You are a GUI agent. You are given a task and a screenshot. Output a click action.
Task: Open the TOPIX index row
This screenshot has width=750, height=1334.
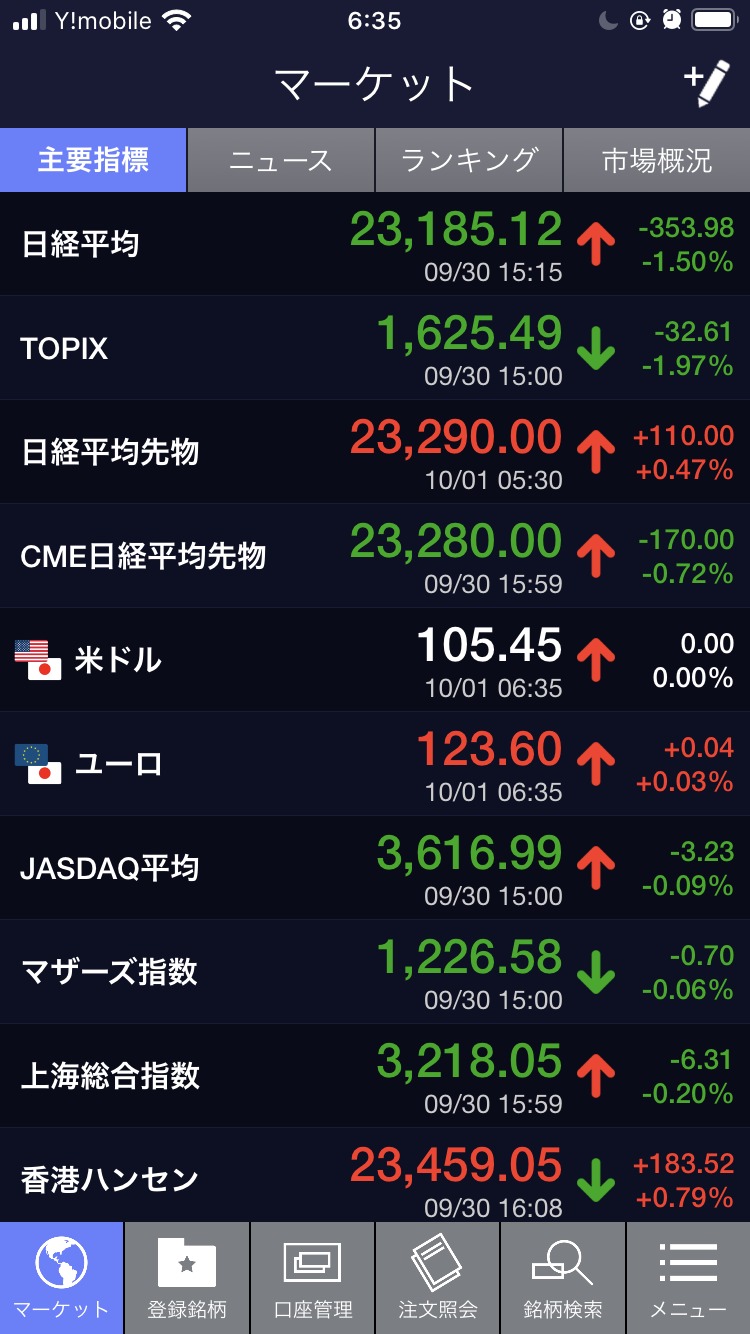375,348
